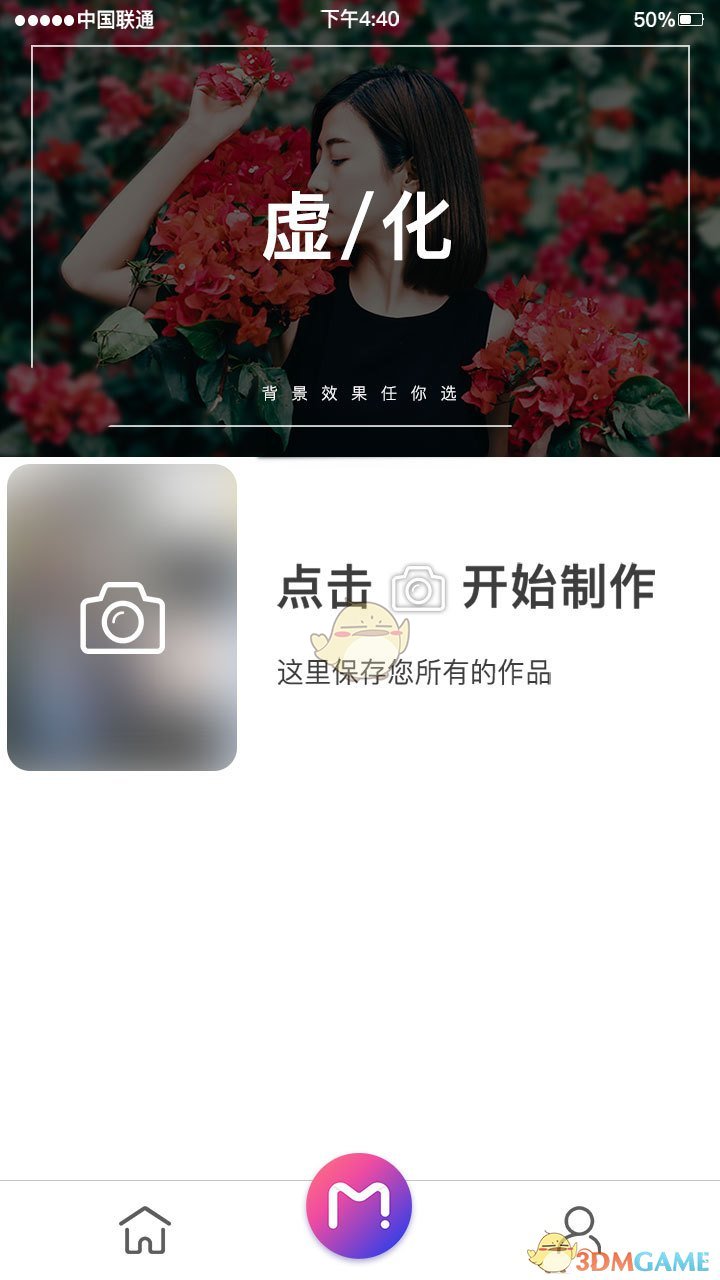Go to the home tab

(145, 1230)
